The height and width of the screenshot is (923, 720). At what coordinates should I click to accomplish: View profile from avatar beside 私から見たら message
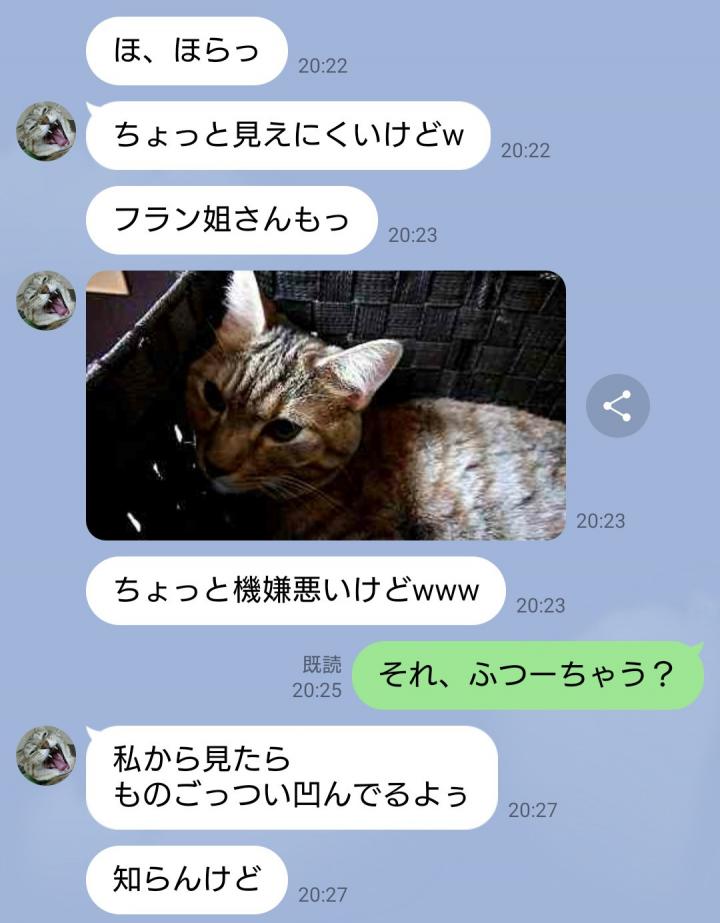coord(46,755)
